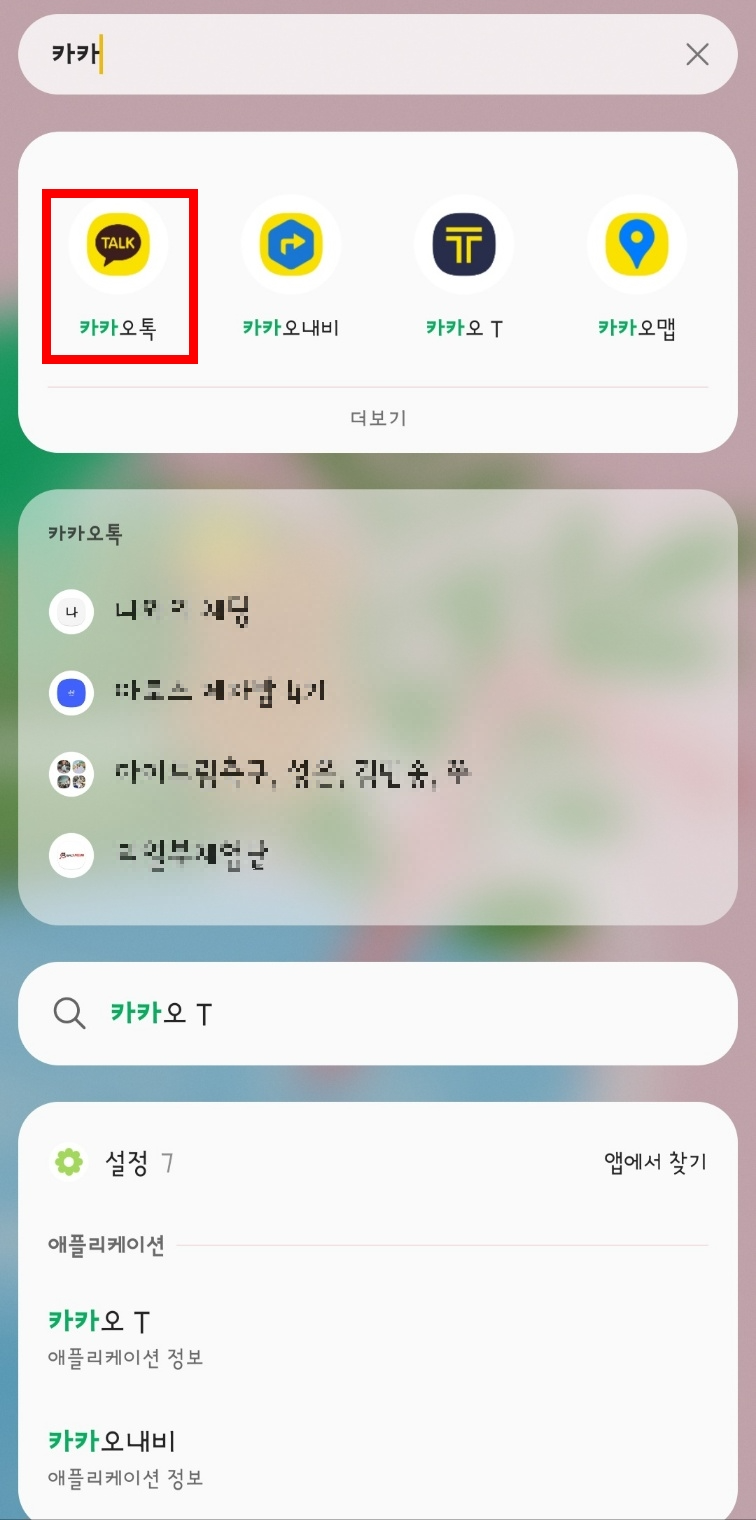The image size is (756, 1520).
Task: Clear the search field with the X button
Action: [697, 55]
